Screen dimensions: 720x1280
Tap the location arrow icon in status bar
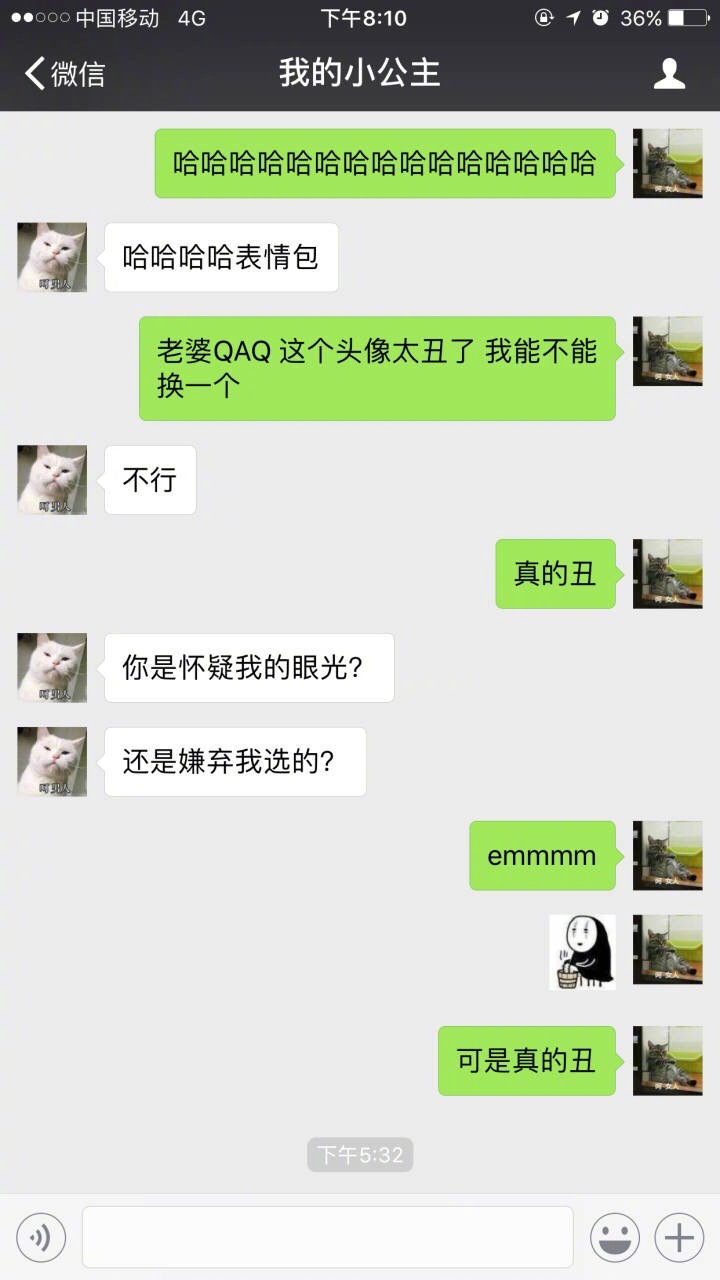click(575, 17)
